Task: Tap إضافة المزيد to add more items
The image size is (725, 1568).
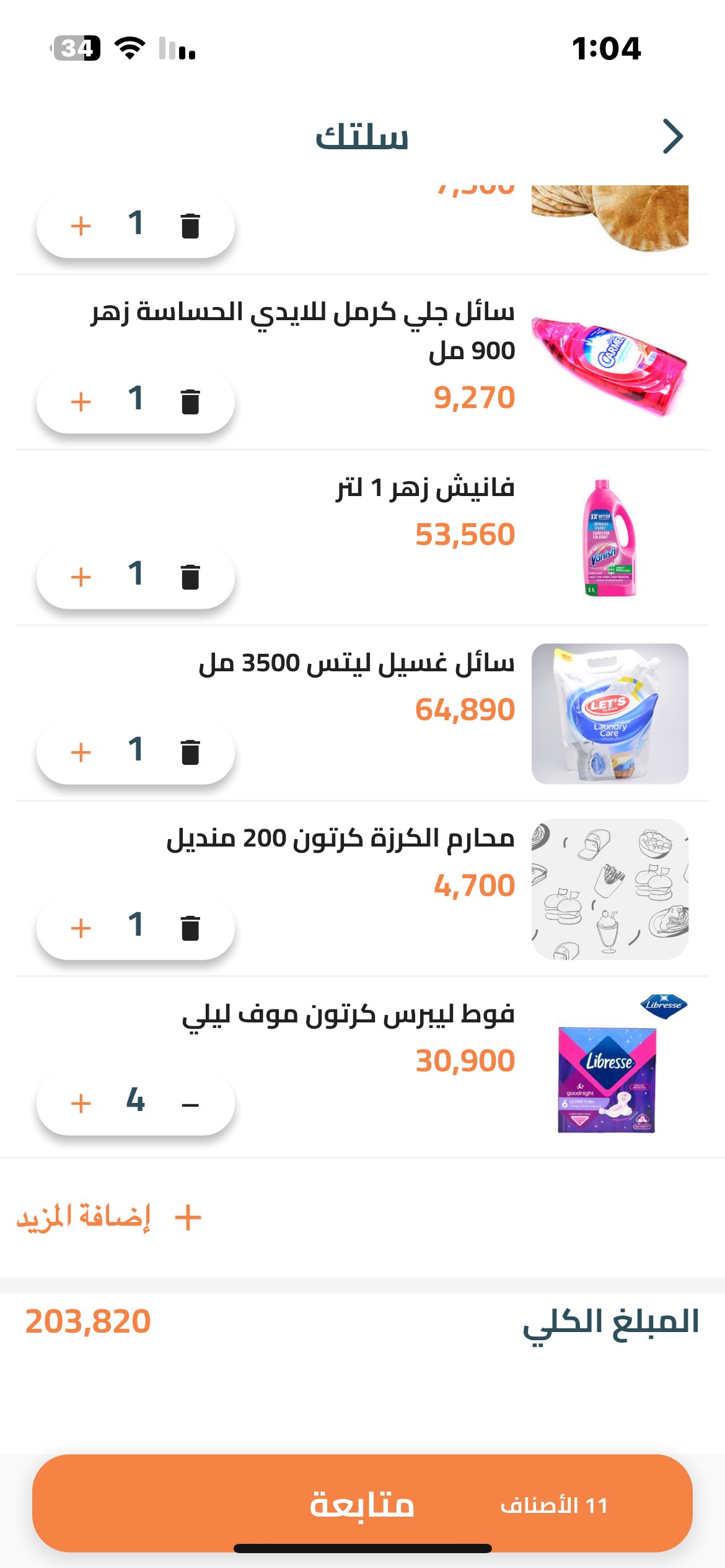Action: click(x=110, y=1217)
